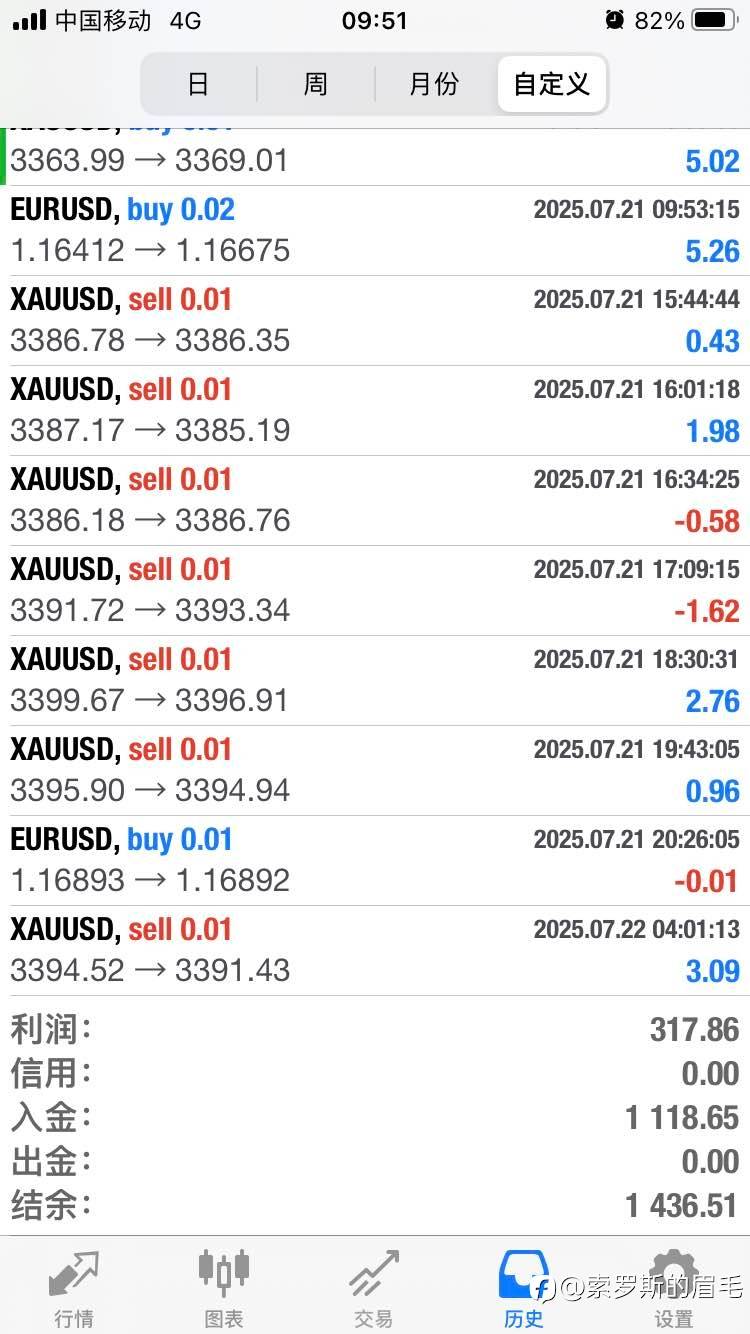Go to the 图表 chart tab

tap(224, 1288)
